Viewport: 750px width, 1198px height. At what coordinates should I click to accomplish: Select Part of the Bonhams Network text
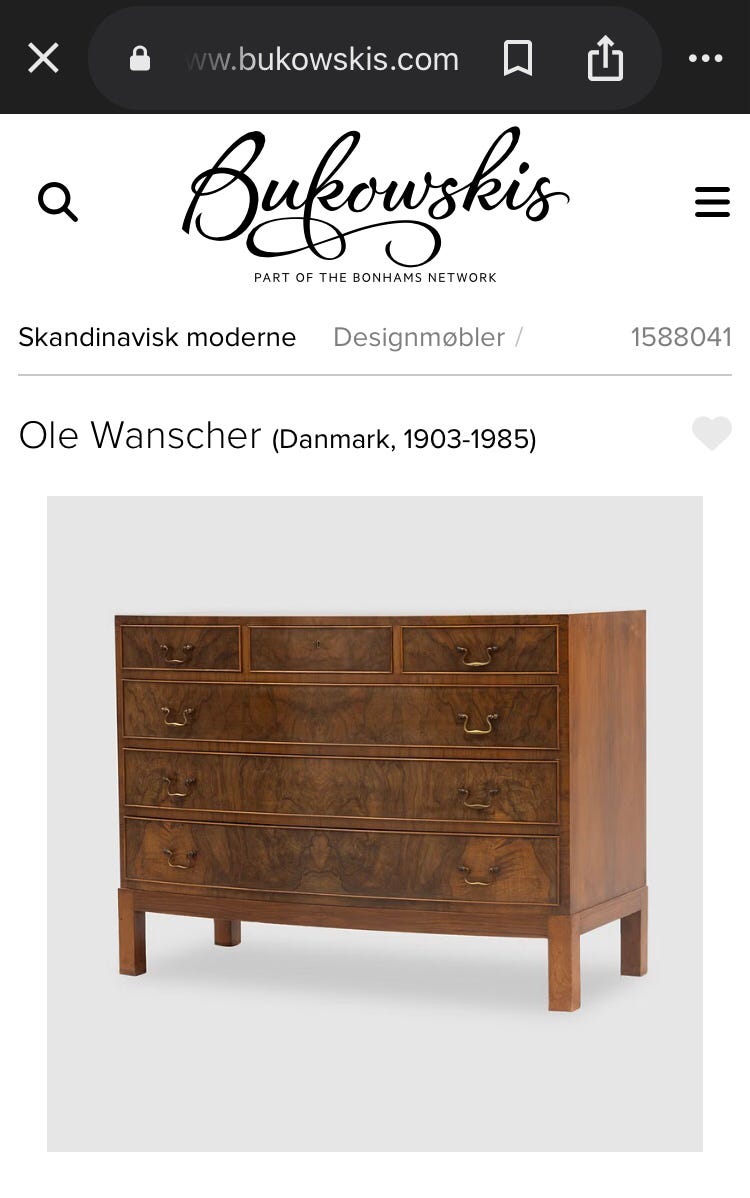tap(375, 277)
